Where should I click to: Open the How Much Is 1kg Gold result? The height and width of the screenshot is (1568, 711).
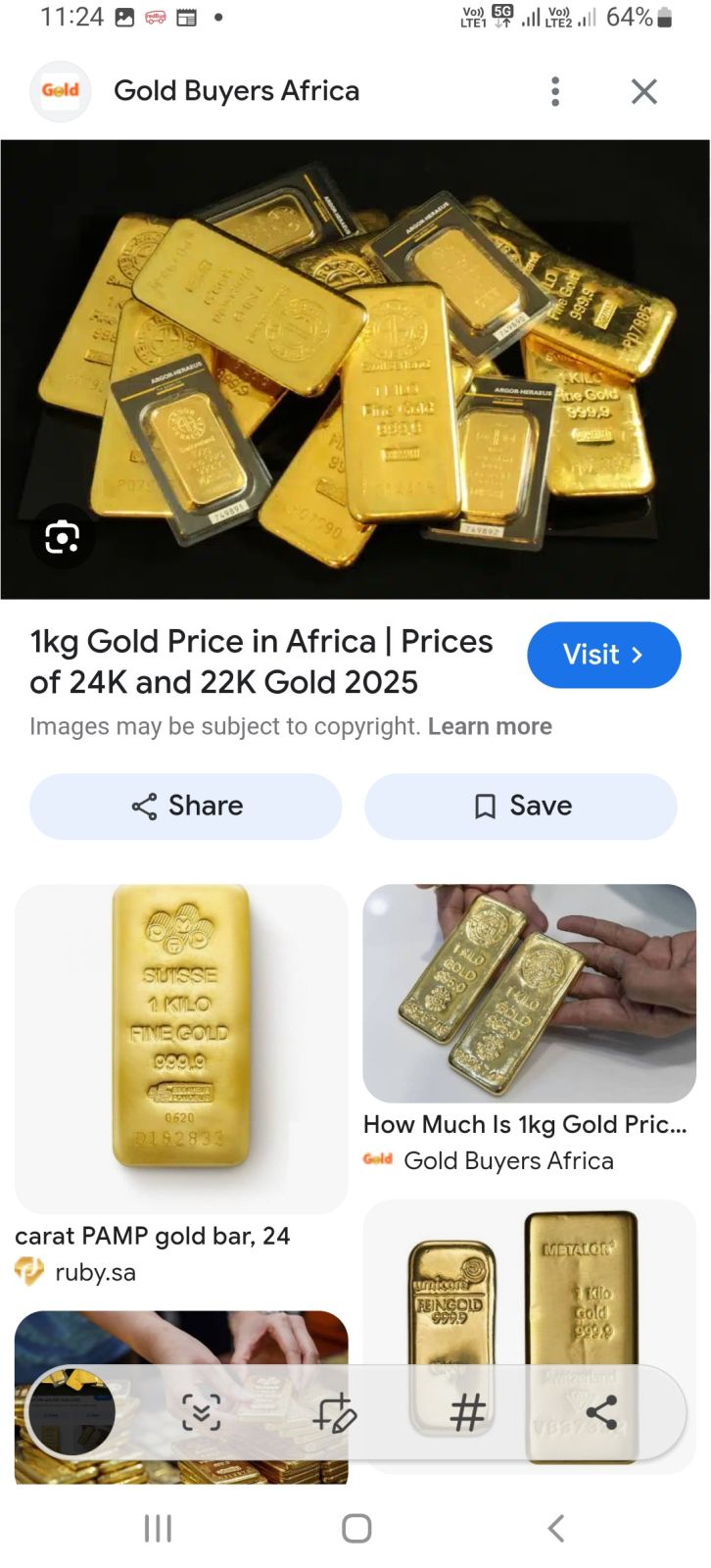pos(529,995)
